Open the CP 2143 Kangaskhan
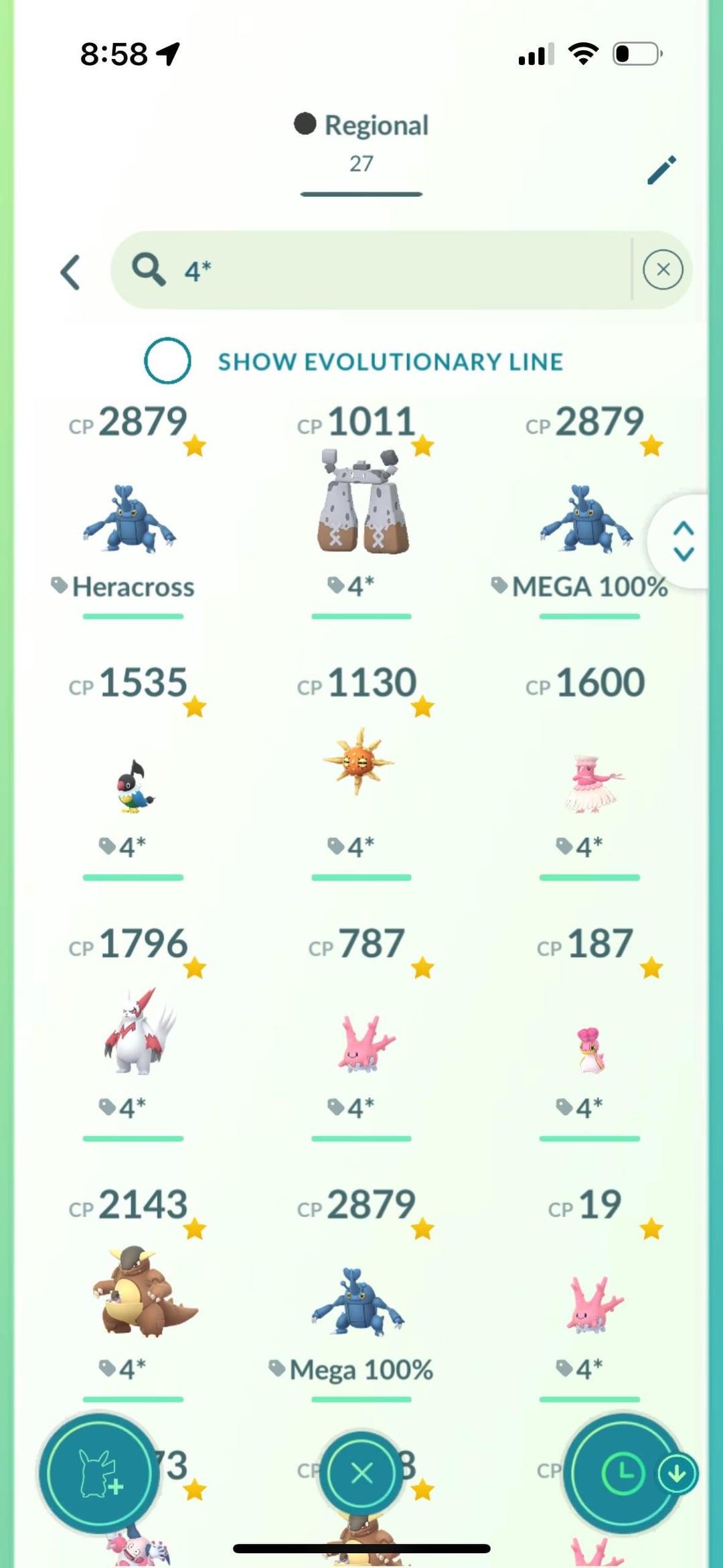The image size is (723, 1568). point(141,1289)
